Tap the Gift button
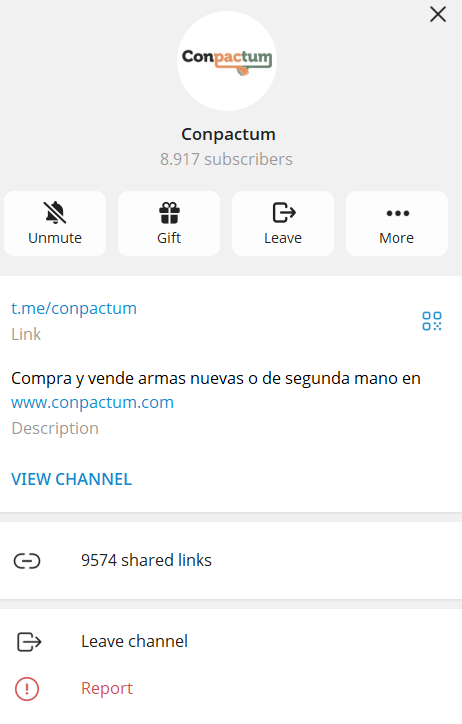Image resolution: width=462 pixels, height=724 pixels. pyautogui.click(x=169, y=223)
